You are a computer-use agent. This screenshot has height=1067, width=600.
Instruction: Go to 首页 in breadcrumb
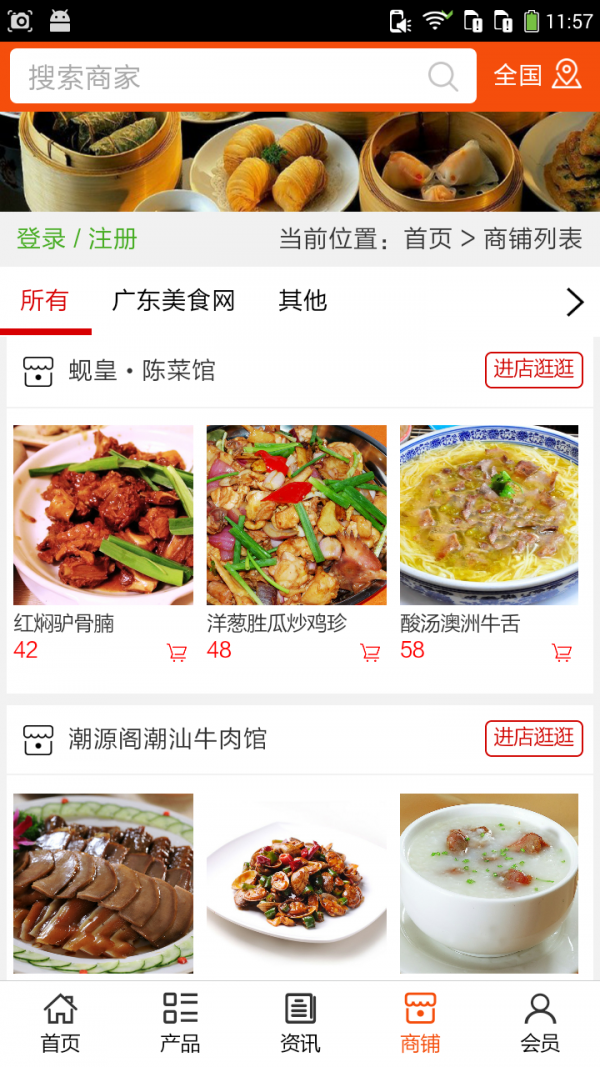coord(428,239)
